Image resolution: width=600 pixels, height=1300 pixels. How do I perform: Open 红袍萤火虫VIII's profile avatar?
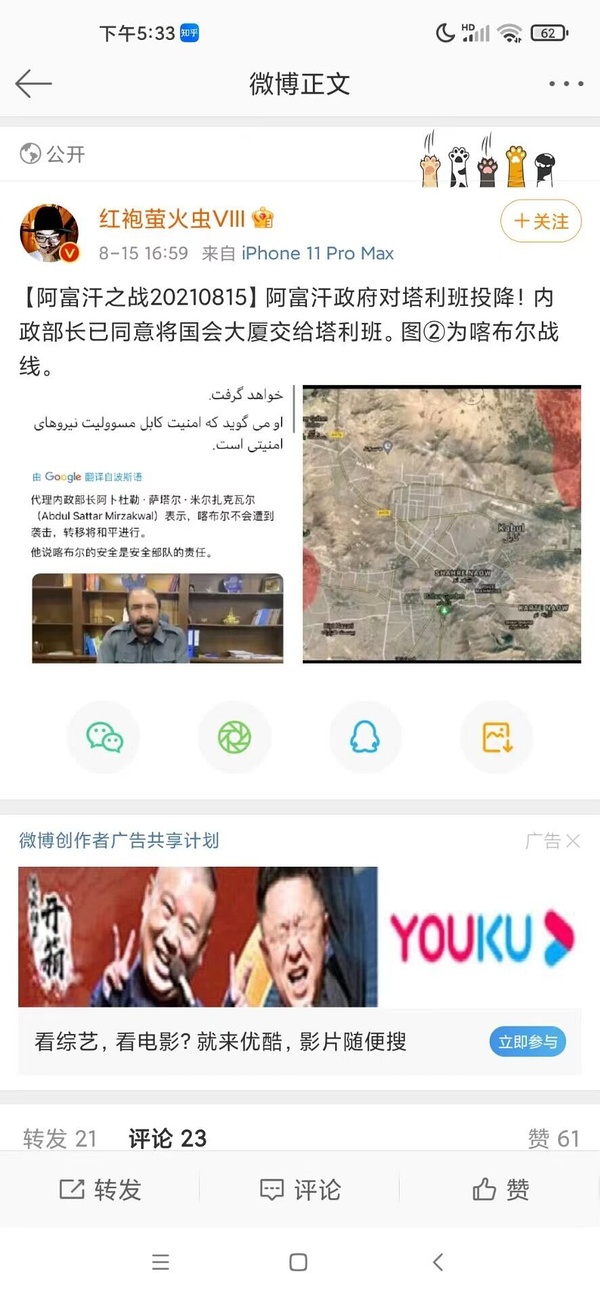(x=50, y=233)
